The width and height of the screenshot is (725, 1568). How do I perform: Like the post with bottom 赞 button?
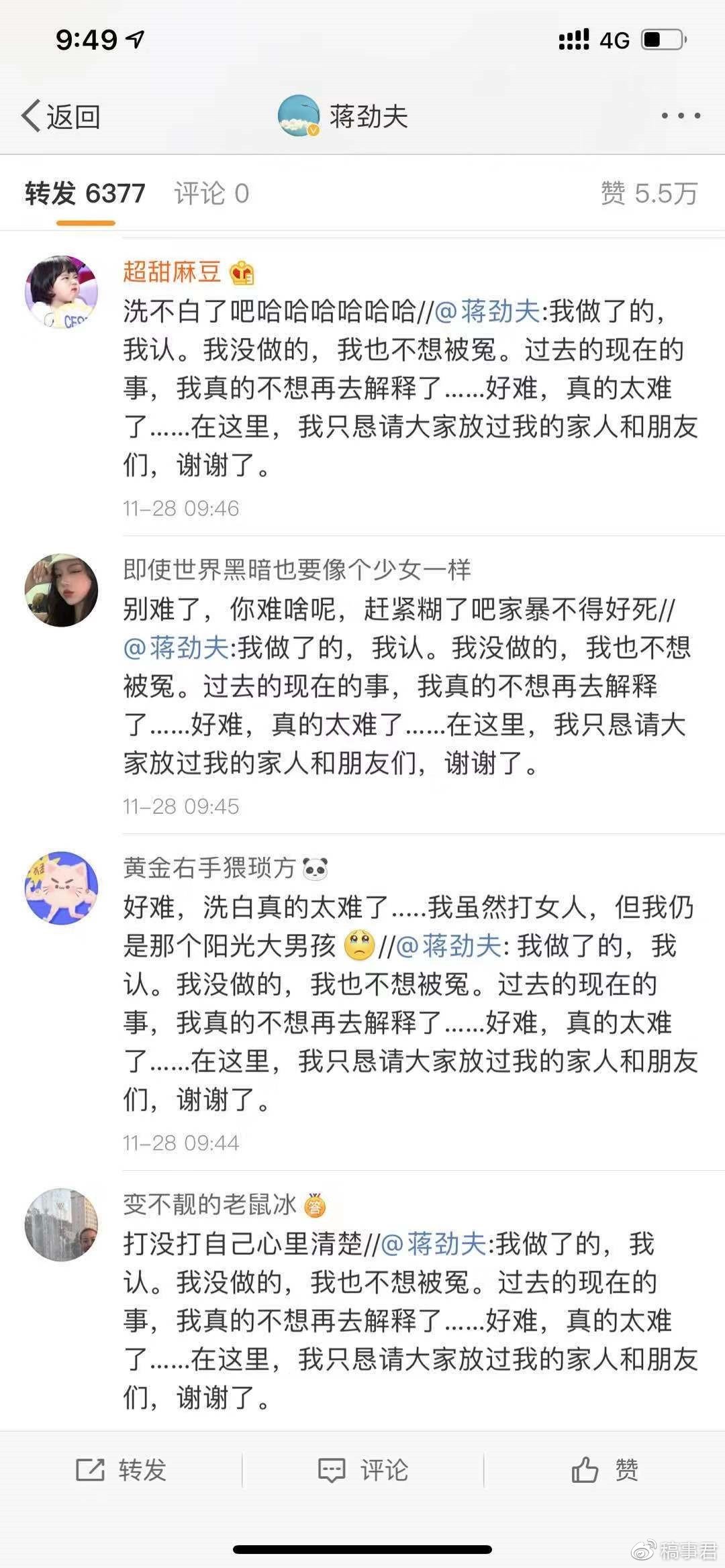coord(604,1470)
